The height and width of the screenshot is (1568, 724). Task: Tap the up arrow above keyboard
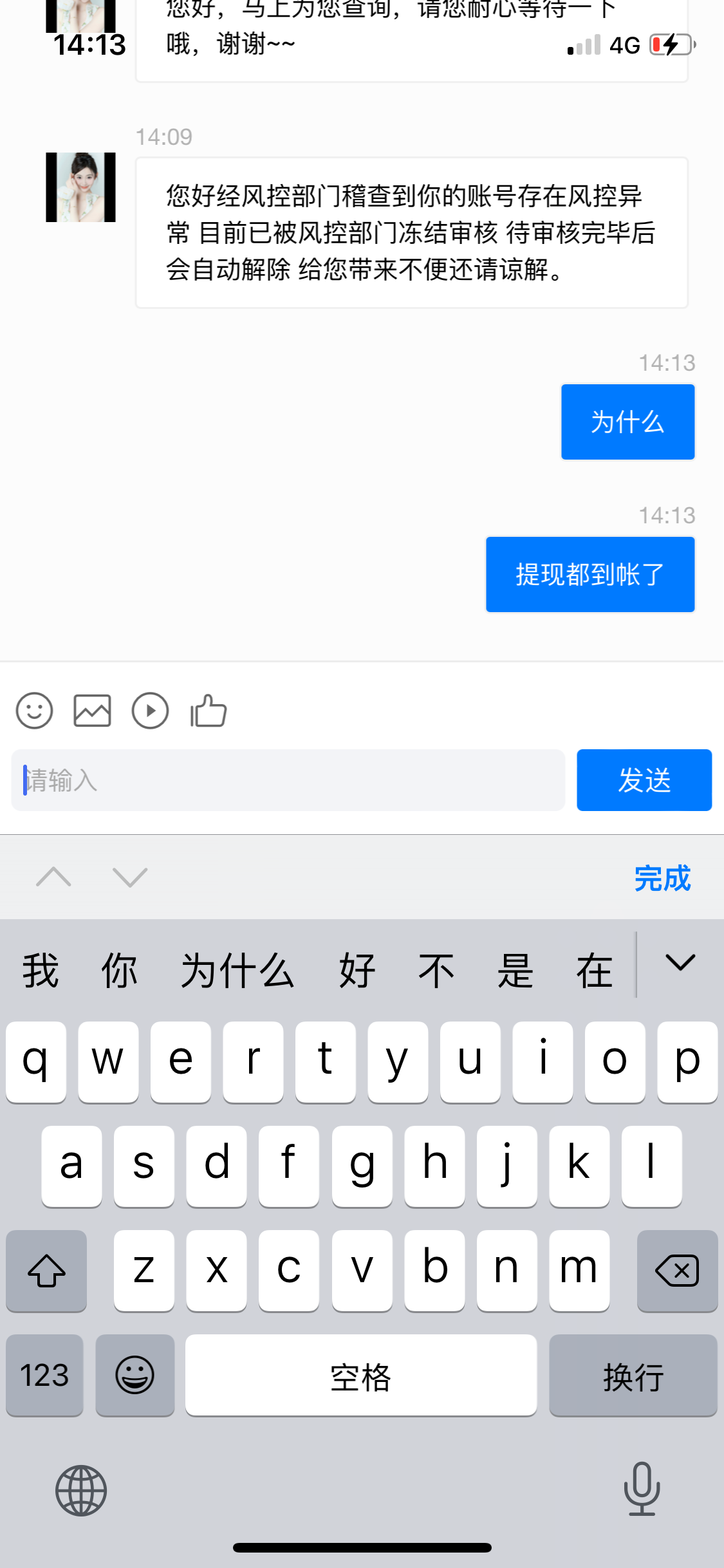point(53,877)
